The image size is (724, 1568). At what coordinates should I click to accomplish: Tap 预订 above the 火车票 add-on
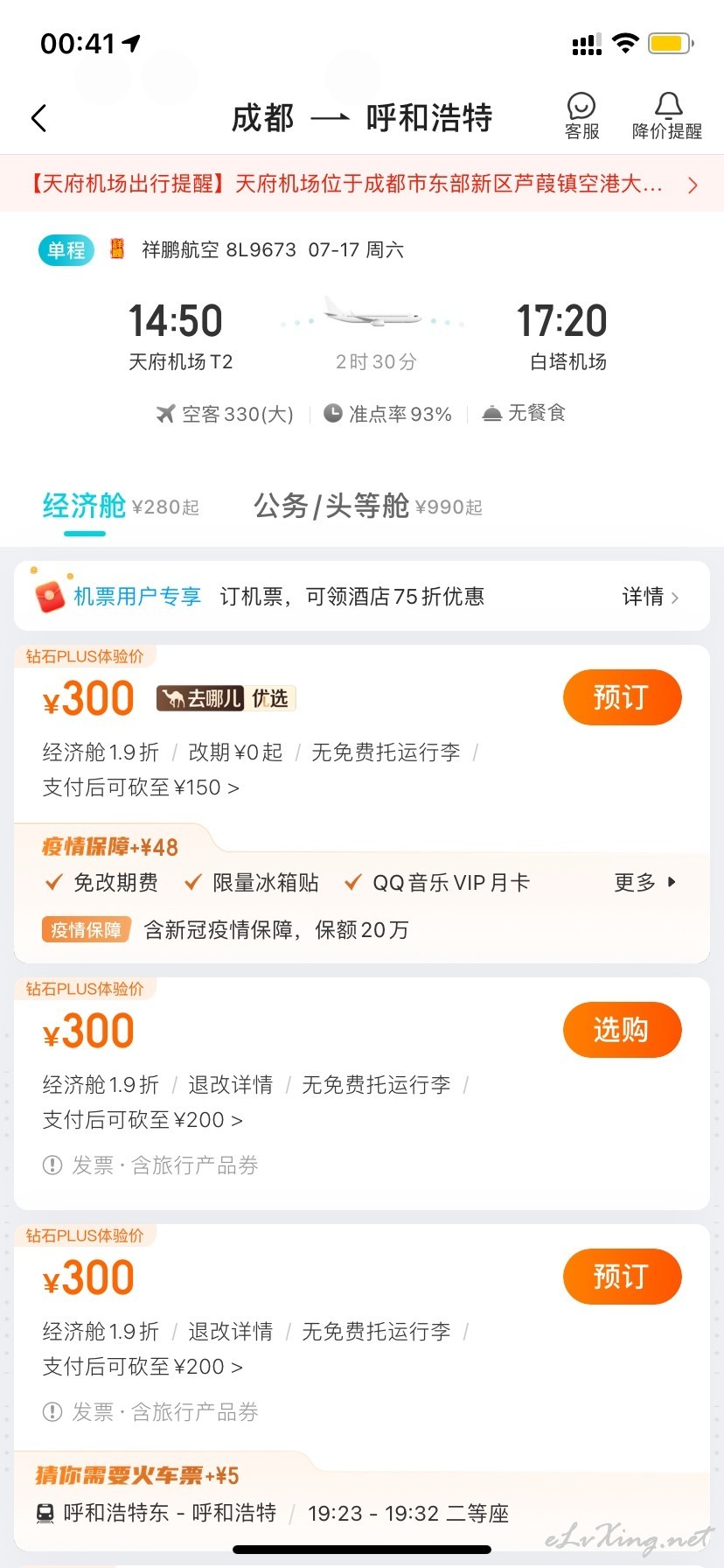tap(622, 1277)
